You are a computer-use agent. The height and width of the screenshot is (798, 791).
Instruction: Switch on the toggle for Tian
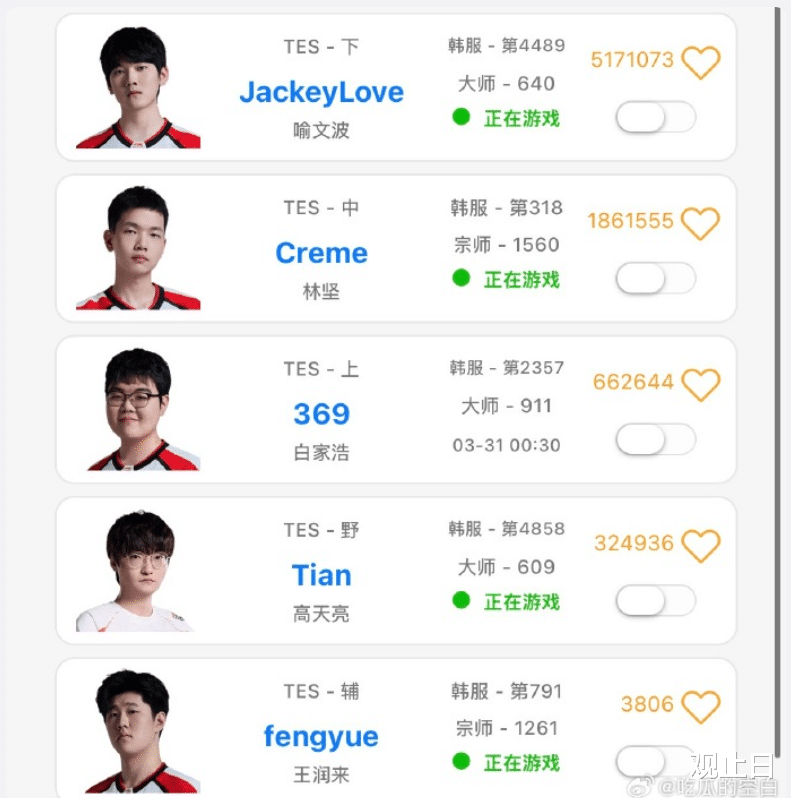point(655,601)
